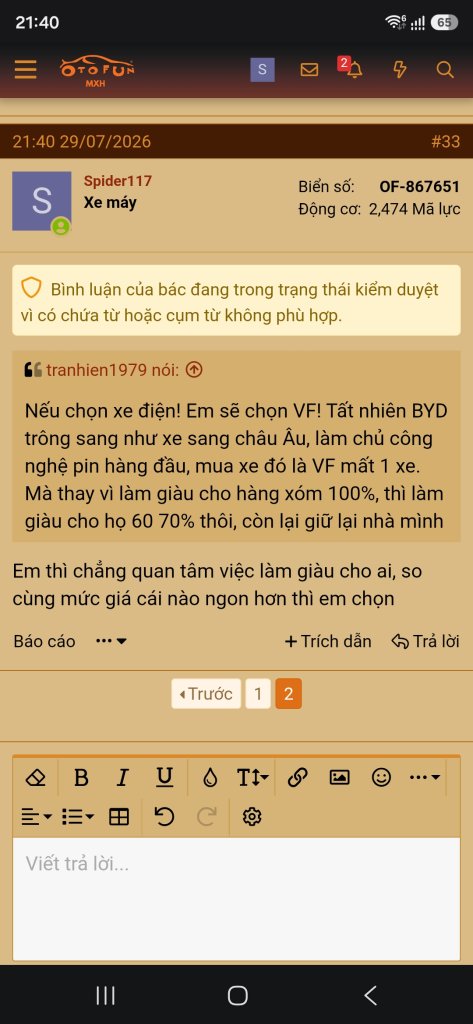Insert a link in the editor
The width and height of the screenshot is (473, 1024).
297,777
